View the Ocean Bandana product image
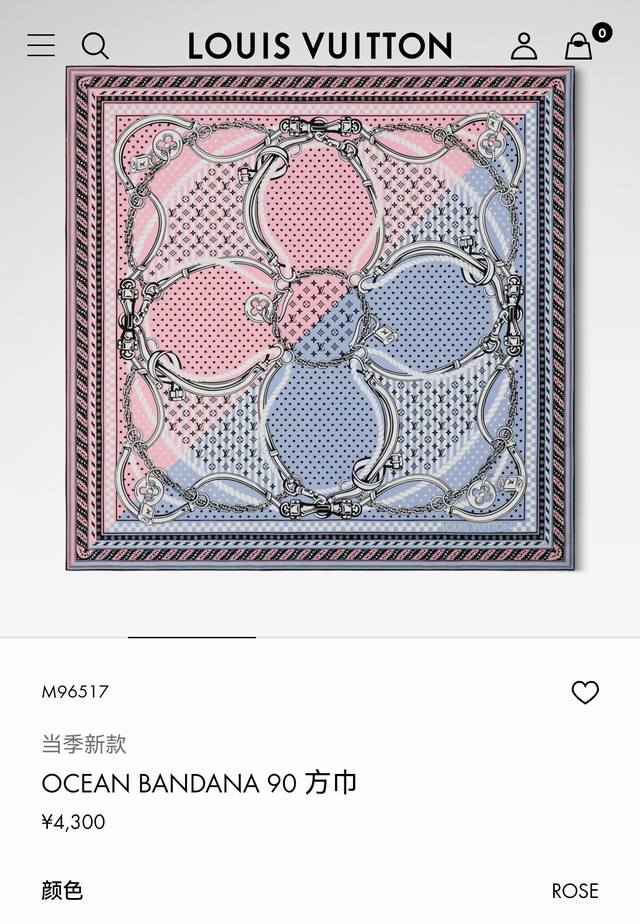 pos(319,318)
